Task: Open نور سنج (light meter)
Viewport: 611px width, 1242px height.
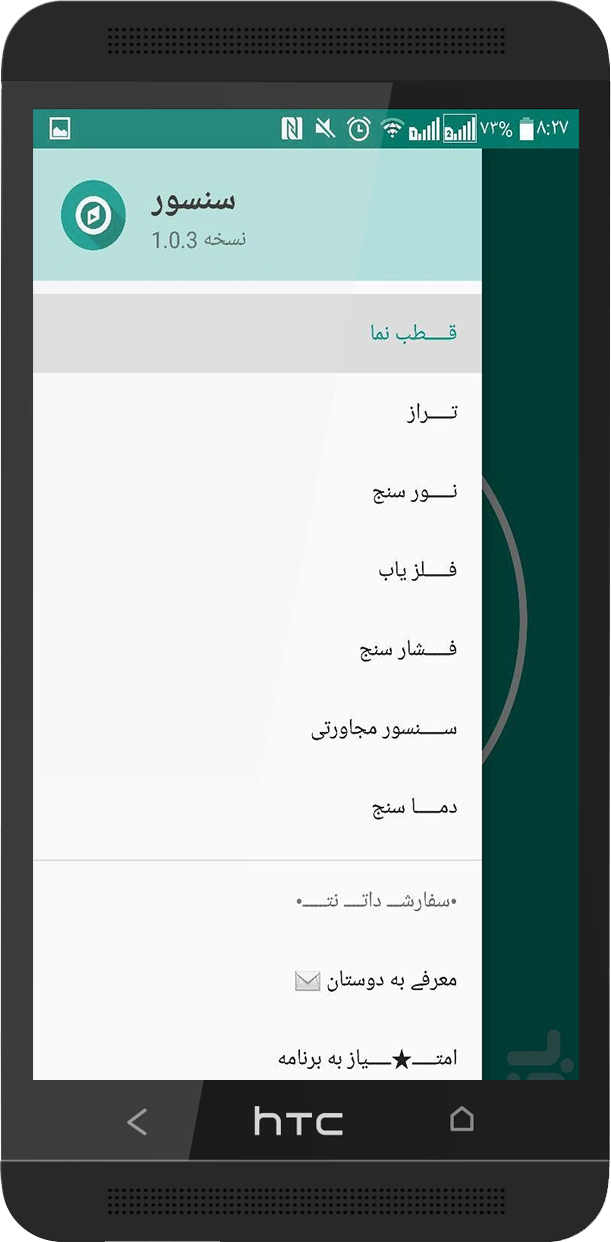Action: coord(257,491)
